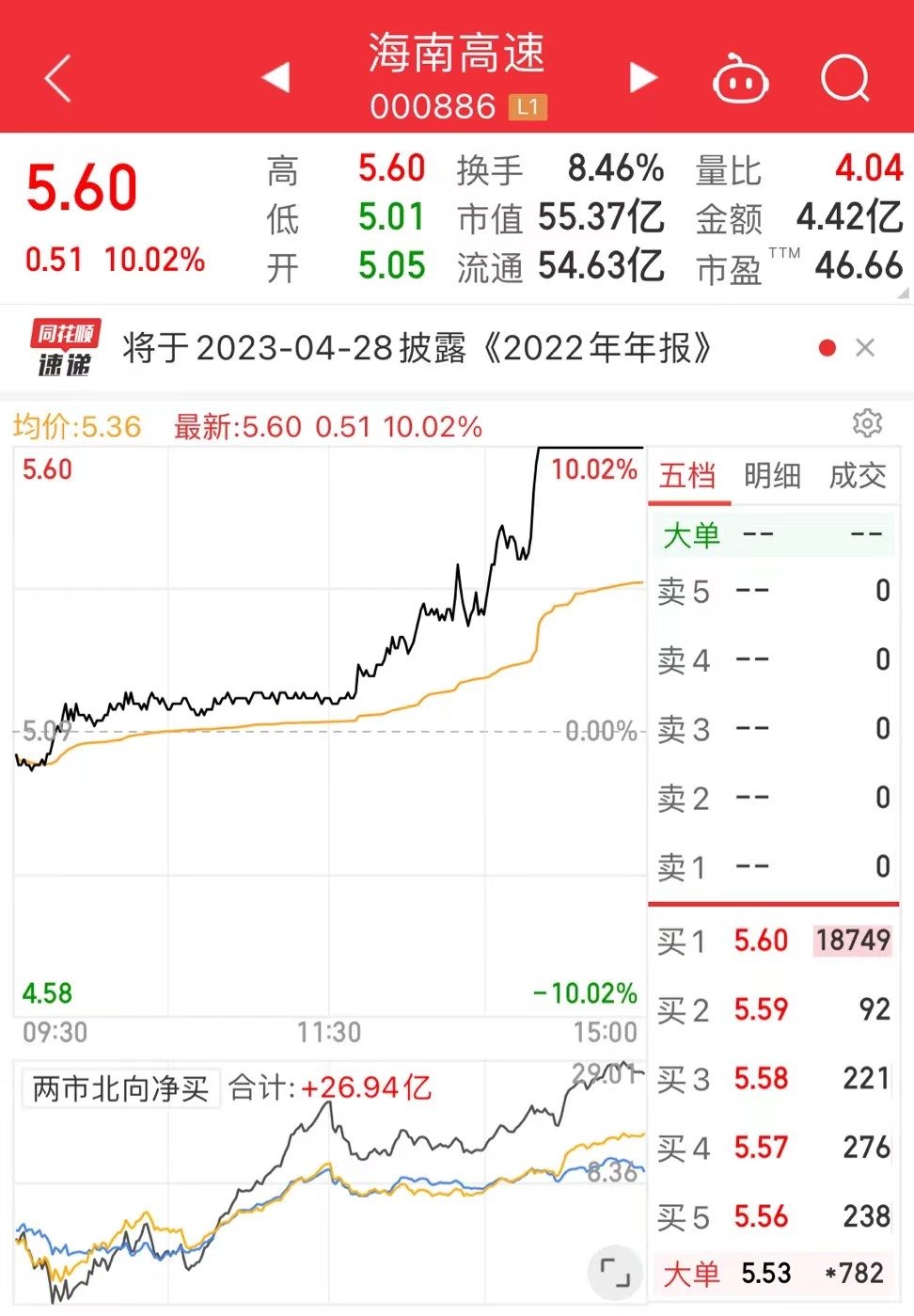The width and height of the screenshot is (914, 1316).
Task: Go back using the header arrow
Action: 58,78
